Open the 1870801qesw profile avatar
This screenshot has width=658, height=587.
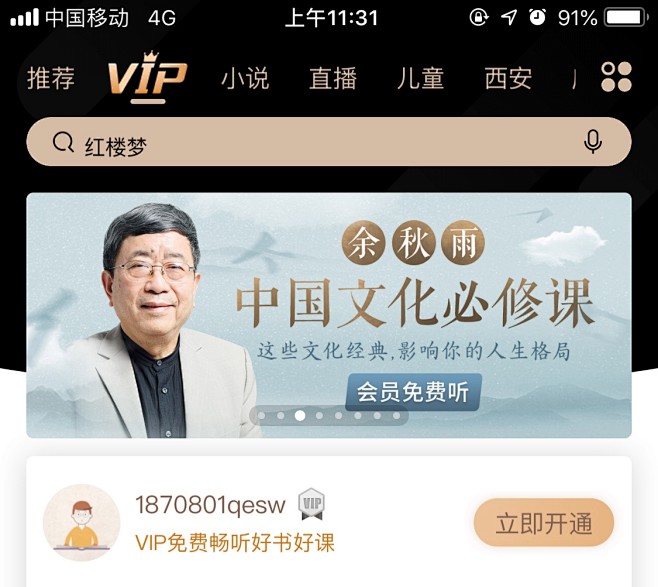pyautogui.click(x=81, y=522)
